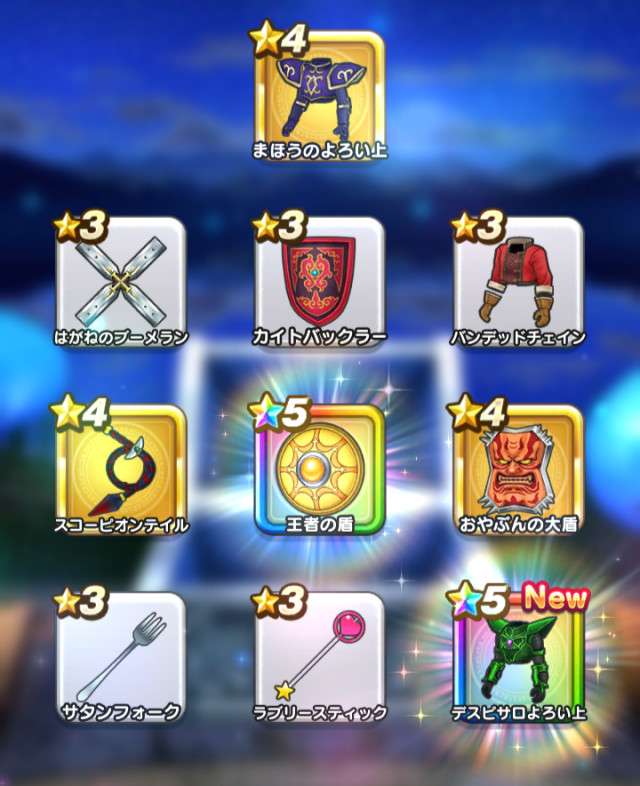This screenshot has height=786, width=640.
Task: View the カイトバックラー shield tile
Action: 320,282
